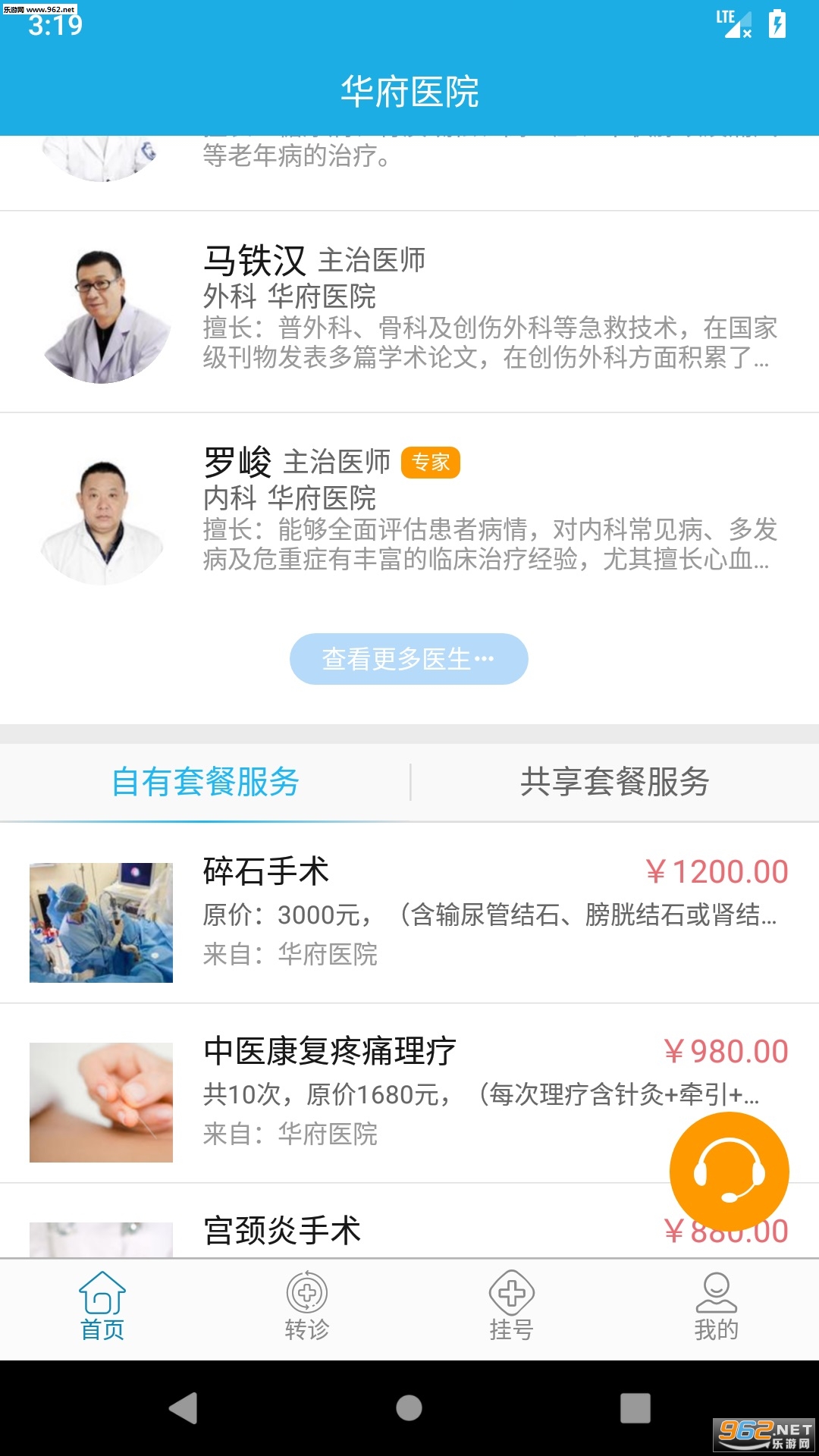The width and height of the screenshot is (819, 1456).
Task: Open doctor 罗峻's profile
Action: coord(409,513)
